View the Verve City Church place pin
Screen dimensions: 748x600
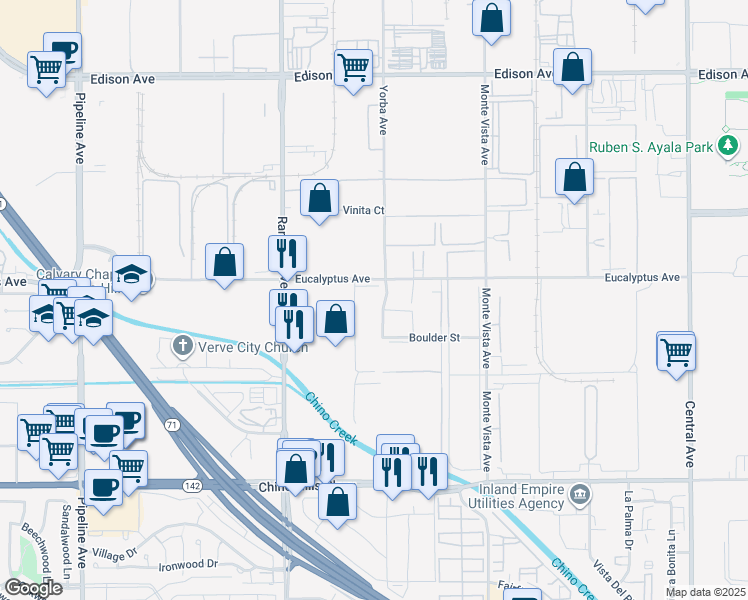pyautogui.click(x=183, y=347)
